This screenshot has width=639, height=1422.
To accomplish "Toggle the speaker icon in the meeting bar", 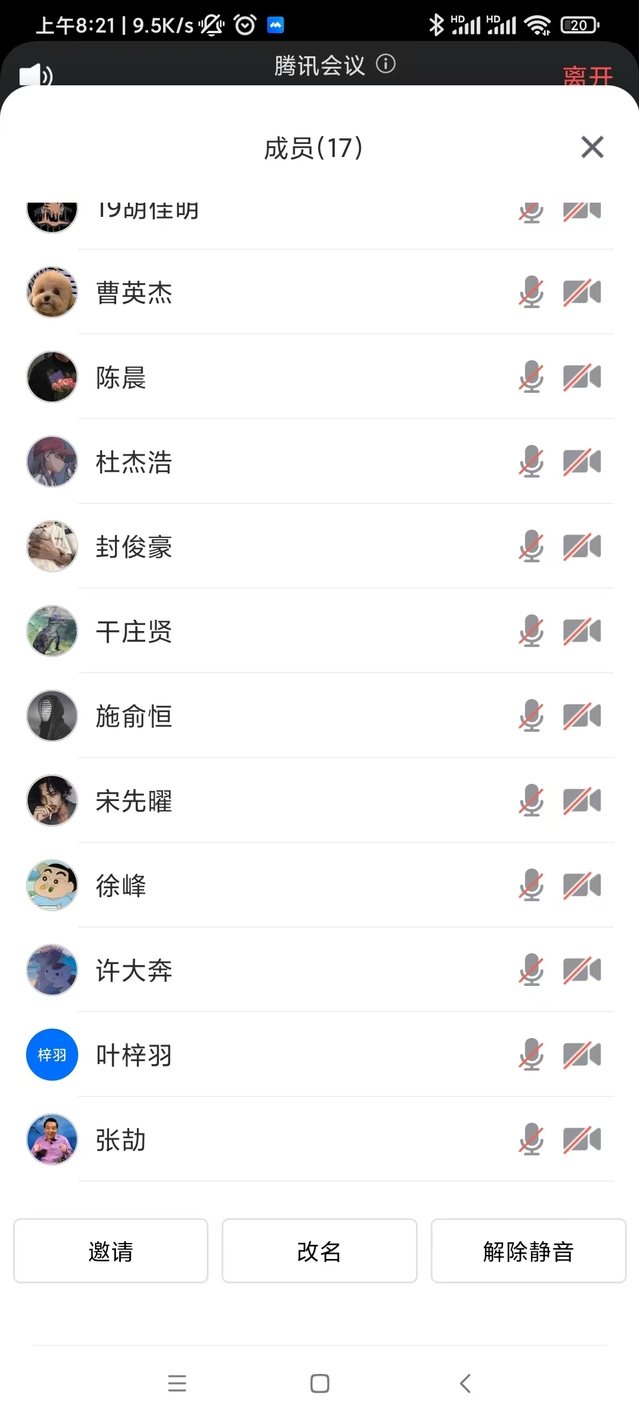I will click(x=35, y=75).
